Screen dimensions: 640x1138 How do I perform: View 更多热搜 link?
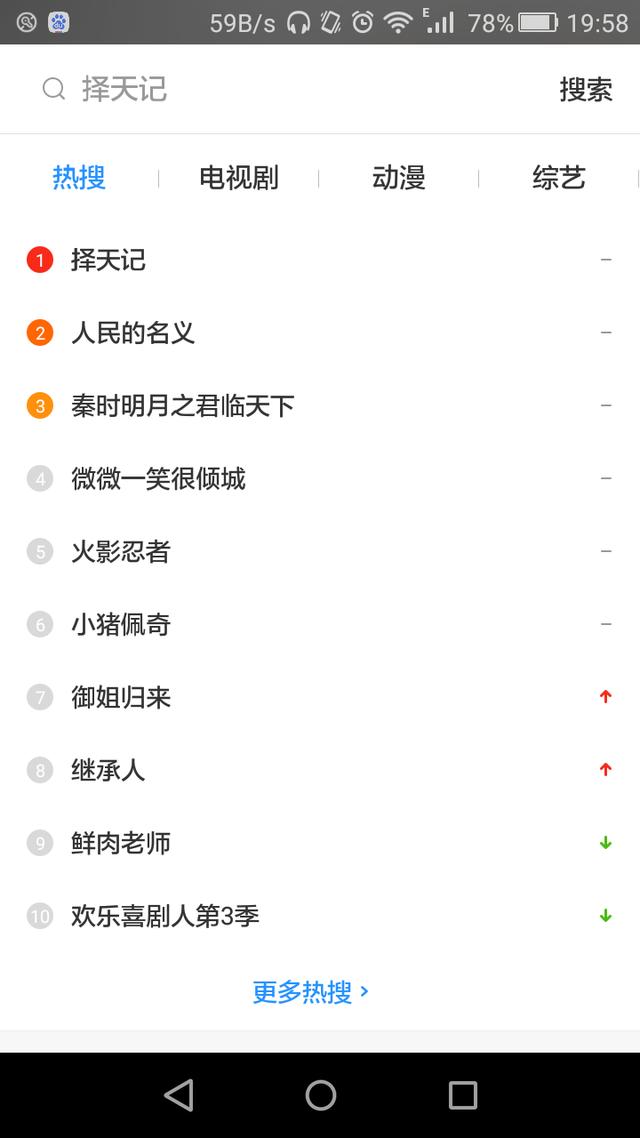pyautogui.click(x=311, y=991)
